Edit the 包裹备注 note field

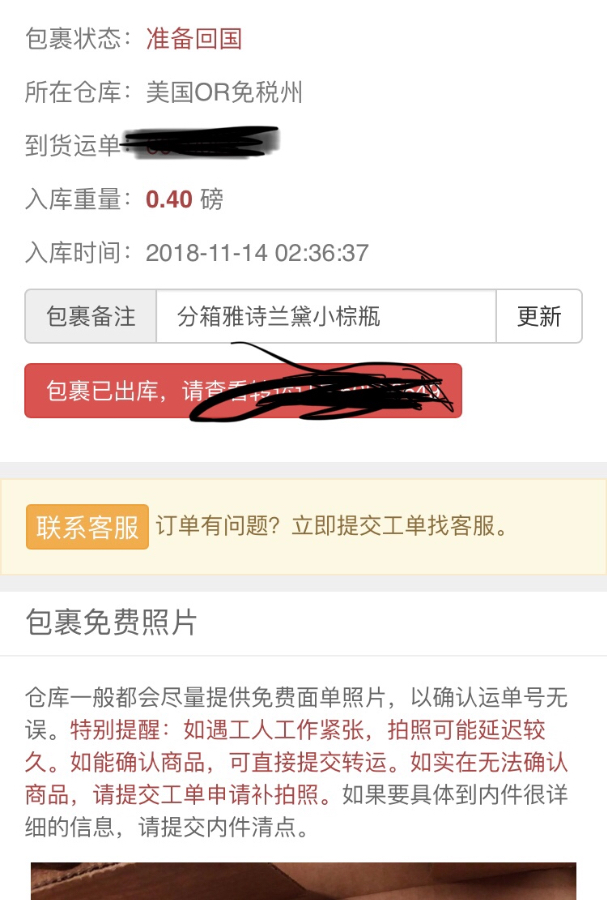pos(325,317)
